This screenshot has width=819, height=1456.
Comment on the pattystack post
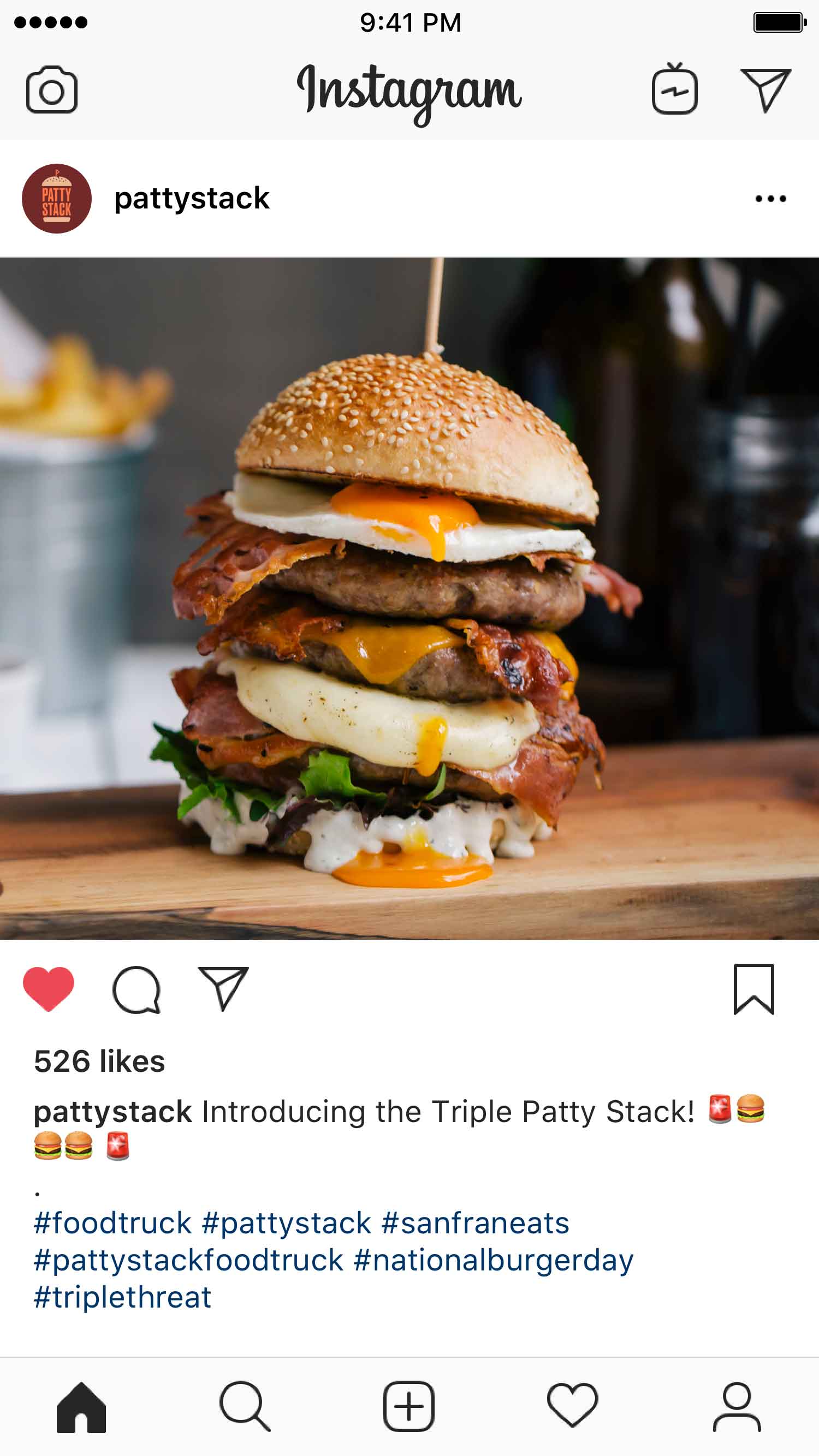point(136,989)
